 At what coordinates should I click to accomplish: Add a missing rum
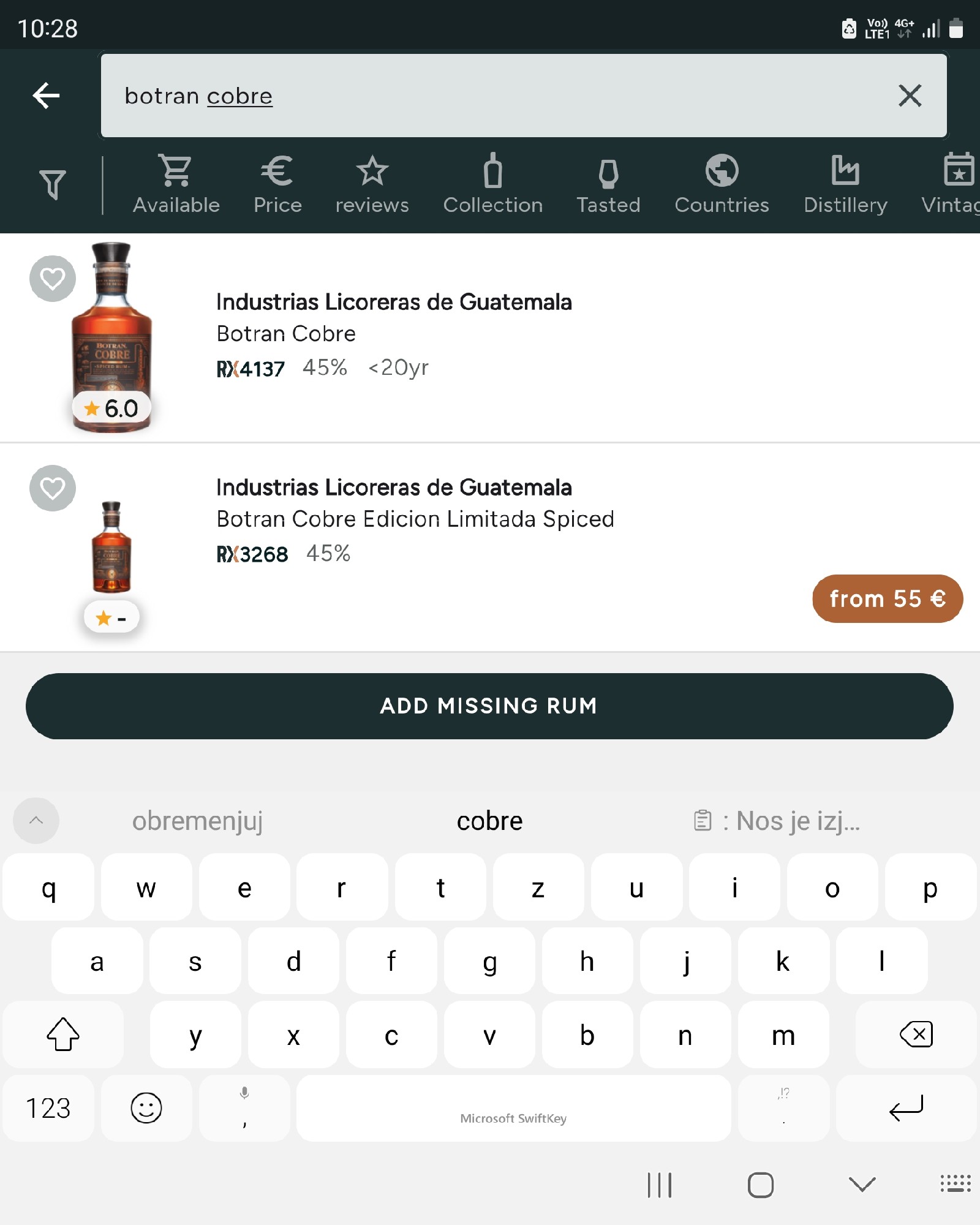click(x=489, y=706)
